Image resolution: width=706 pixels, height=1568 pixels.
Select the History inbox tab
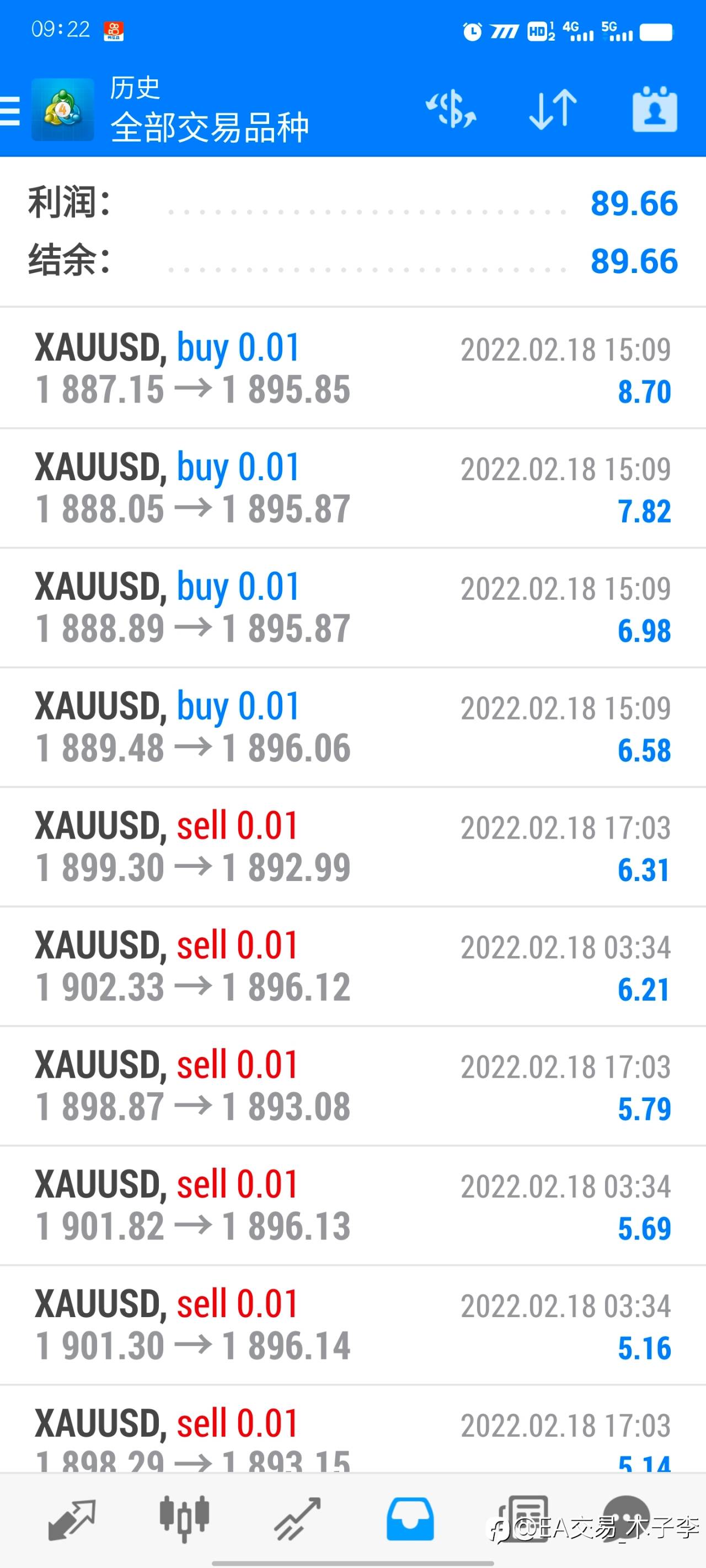click(x=410, y=1519)
